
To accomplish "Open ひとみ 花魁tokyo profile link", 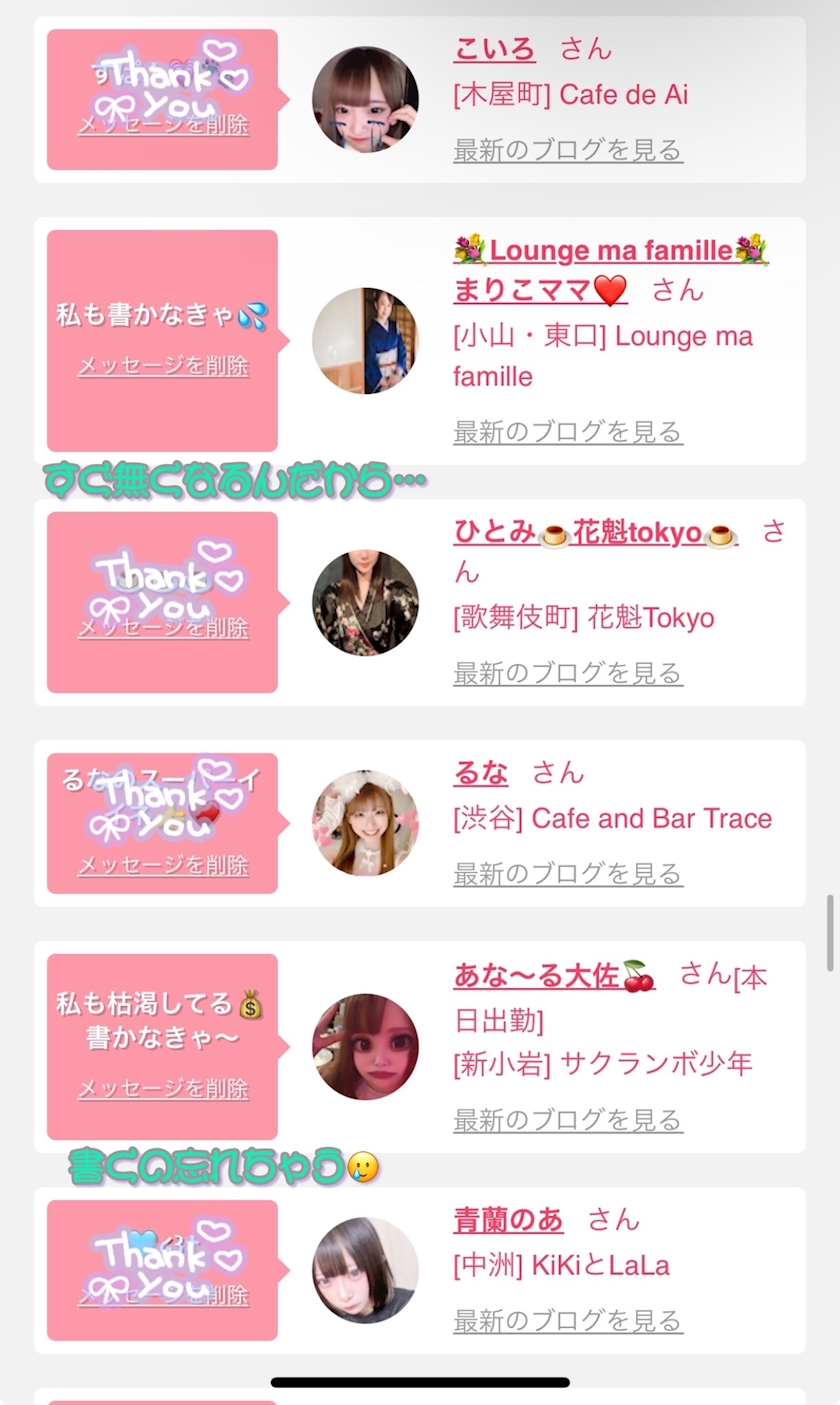I will pyautogui.click(x=595, y=534).
